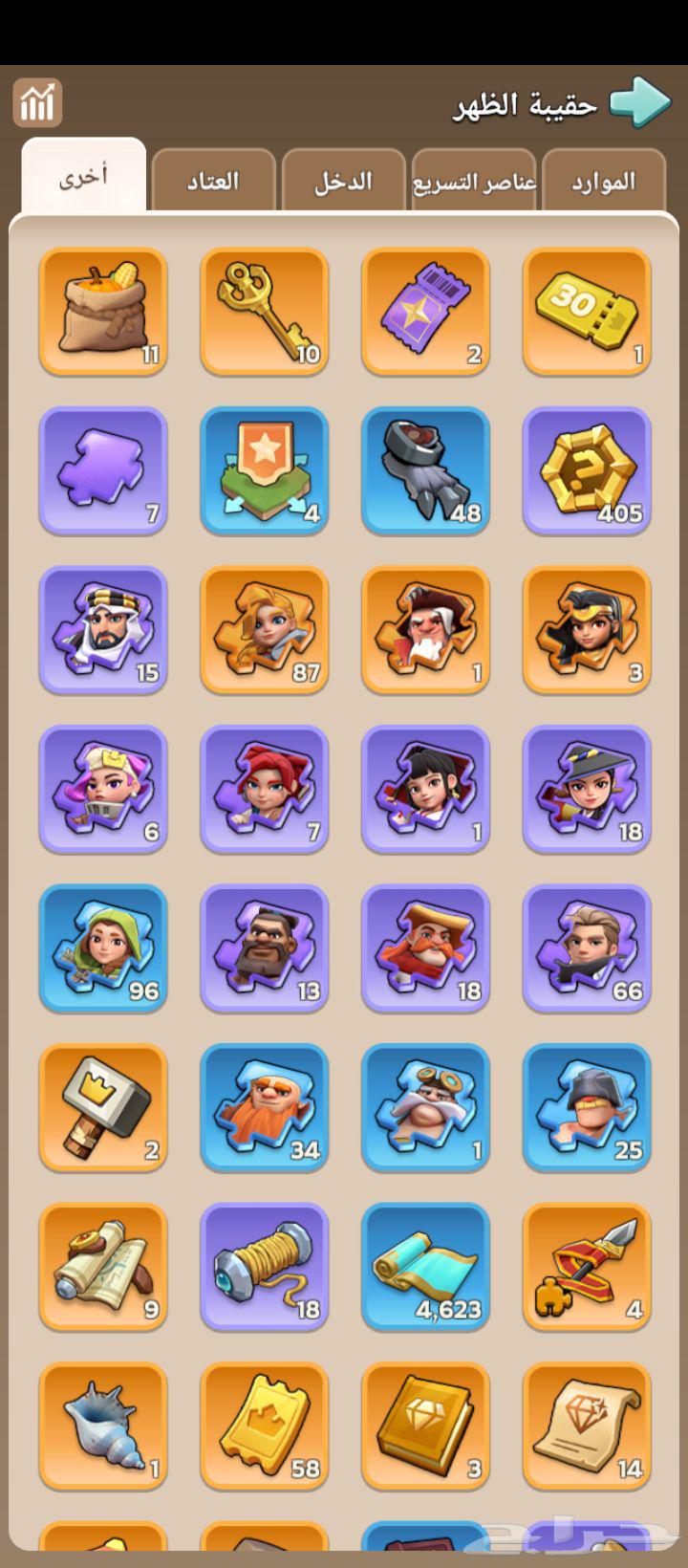Tap the purple star ticket item

tap(426, 311)
